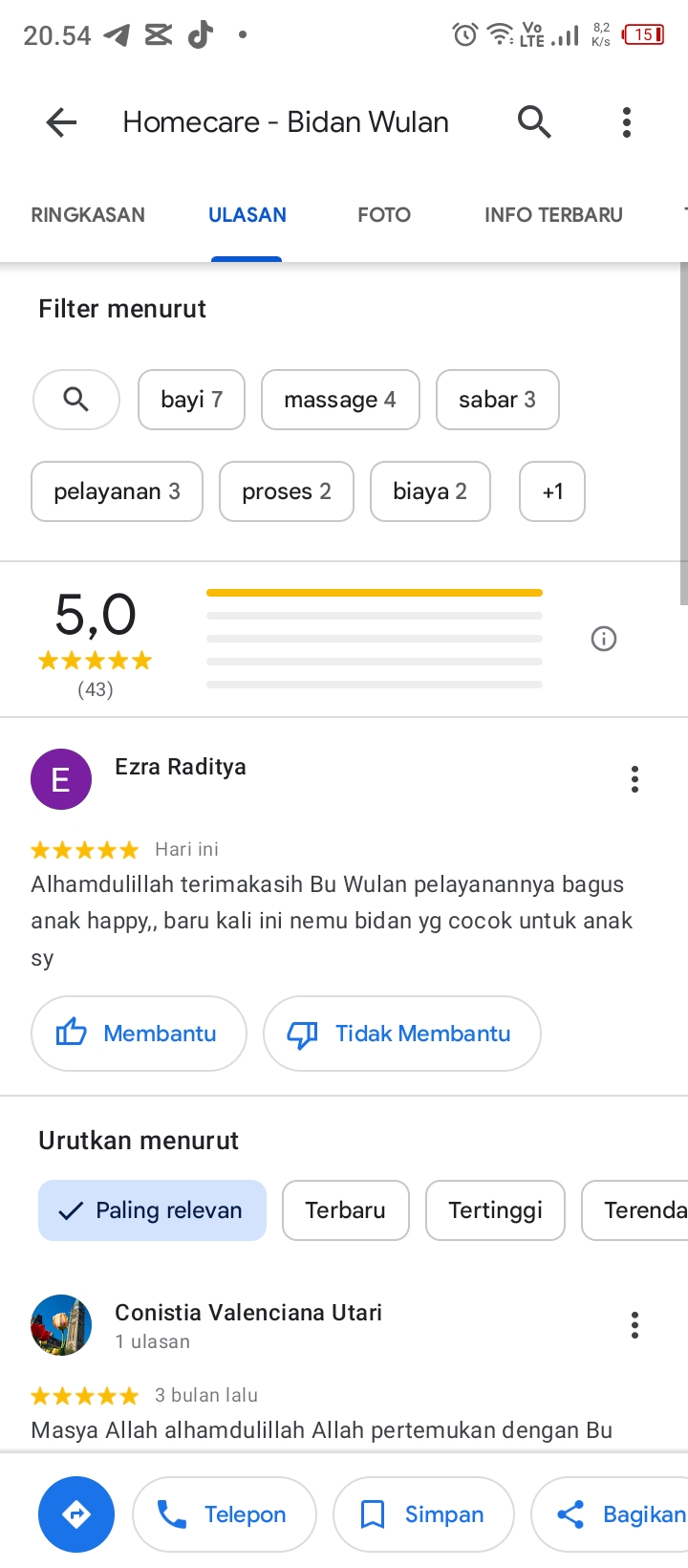Filter reviews by "bayi"
Screen dimensions: 688x1568
click(x=192, y=400)
